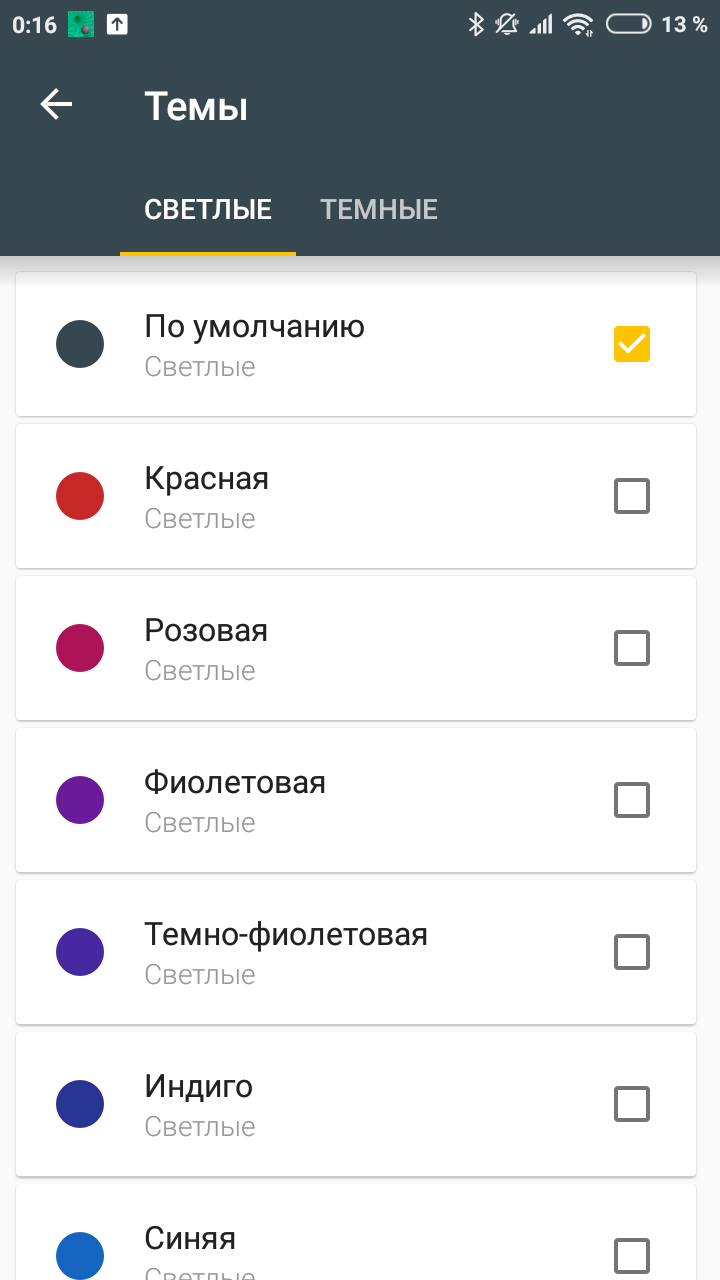Tap the Синяя theme checkbox
The width and height of the screenshot is (720, 1280).
pos(632,1255)
